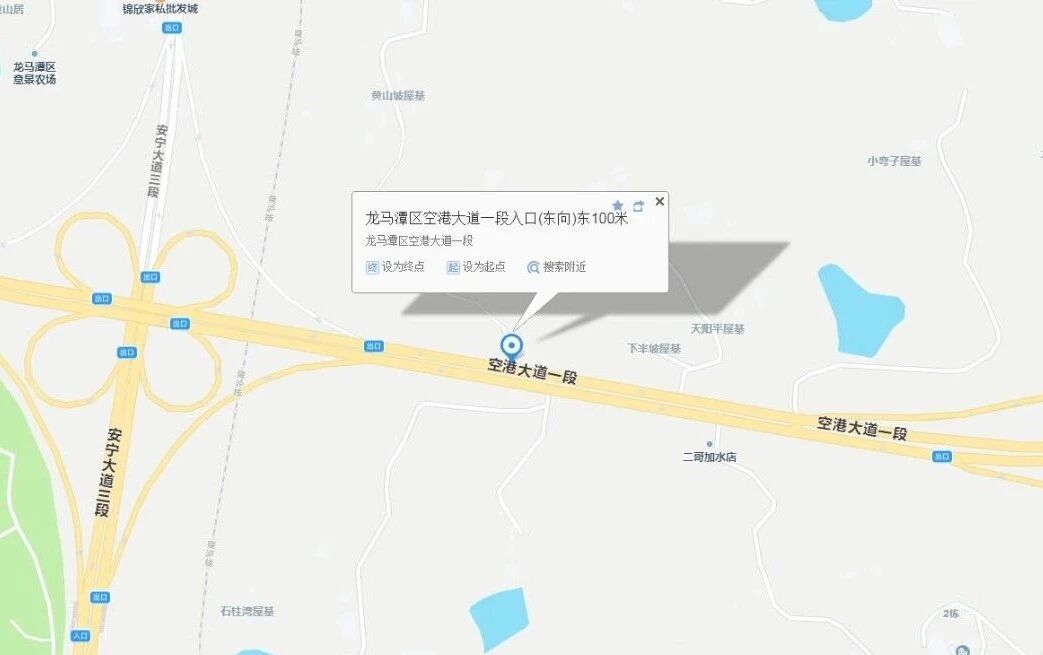Share this location
Screen dimensions: 1043x655
click(x=638, y=206)
